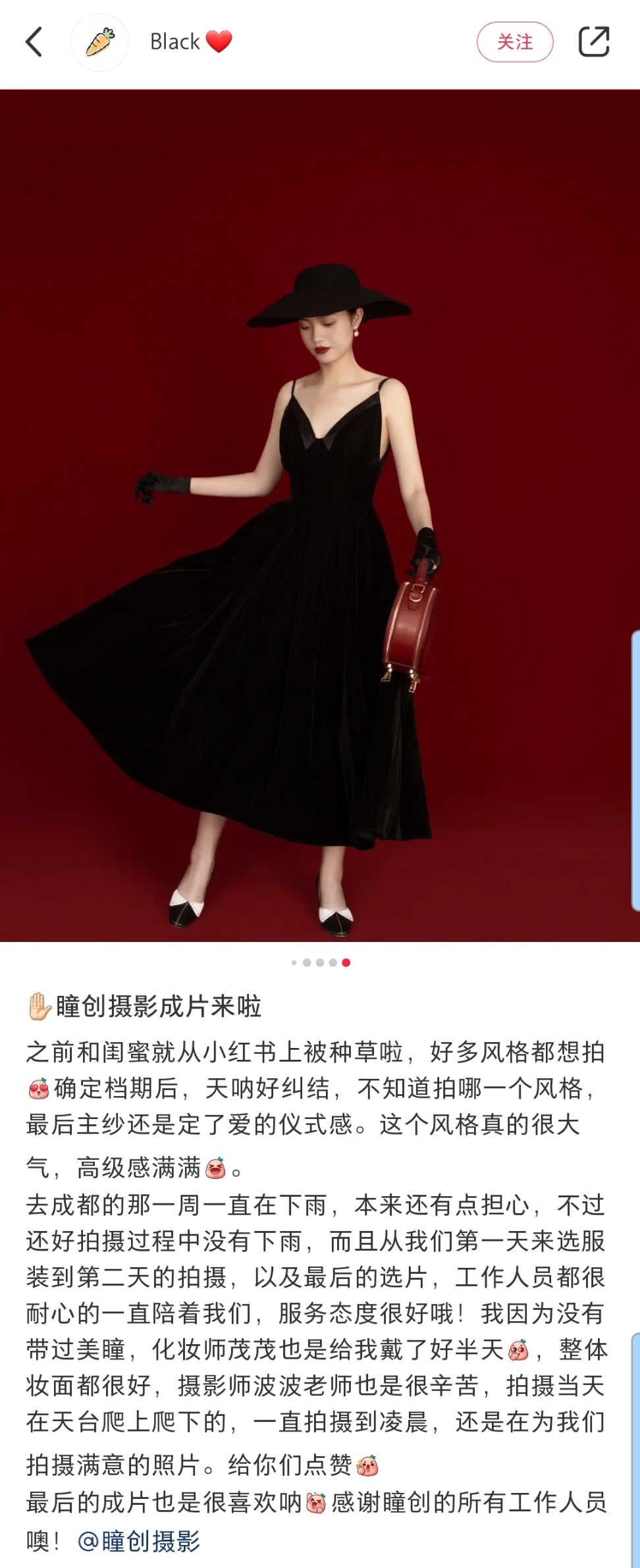640x1568 pixels.
Task: Tap the 关注 follow button
Action: tap(515, 42)
